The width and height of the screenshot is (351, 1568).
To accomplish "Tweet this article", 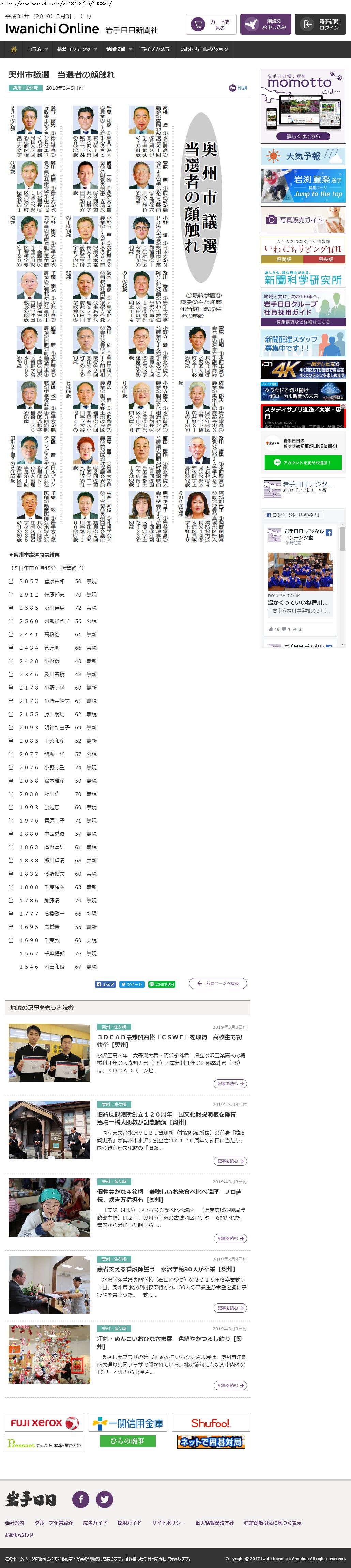I will pos(132,984).
